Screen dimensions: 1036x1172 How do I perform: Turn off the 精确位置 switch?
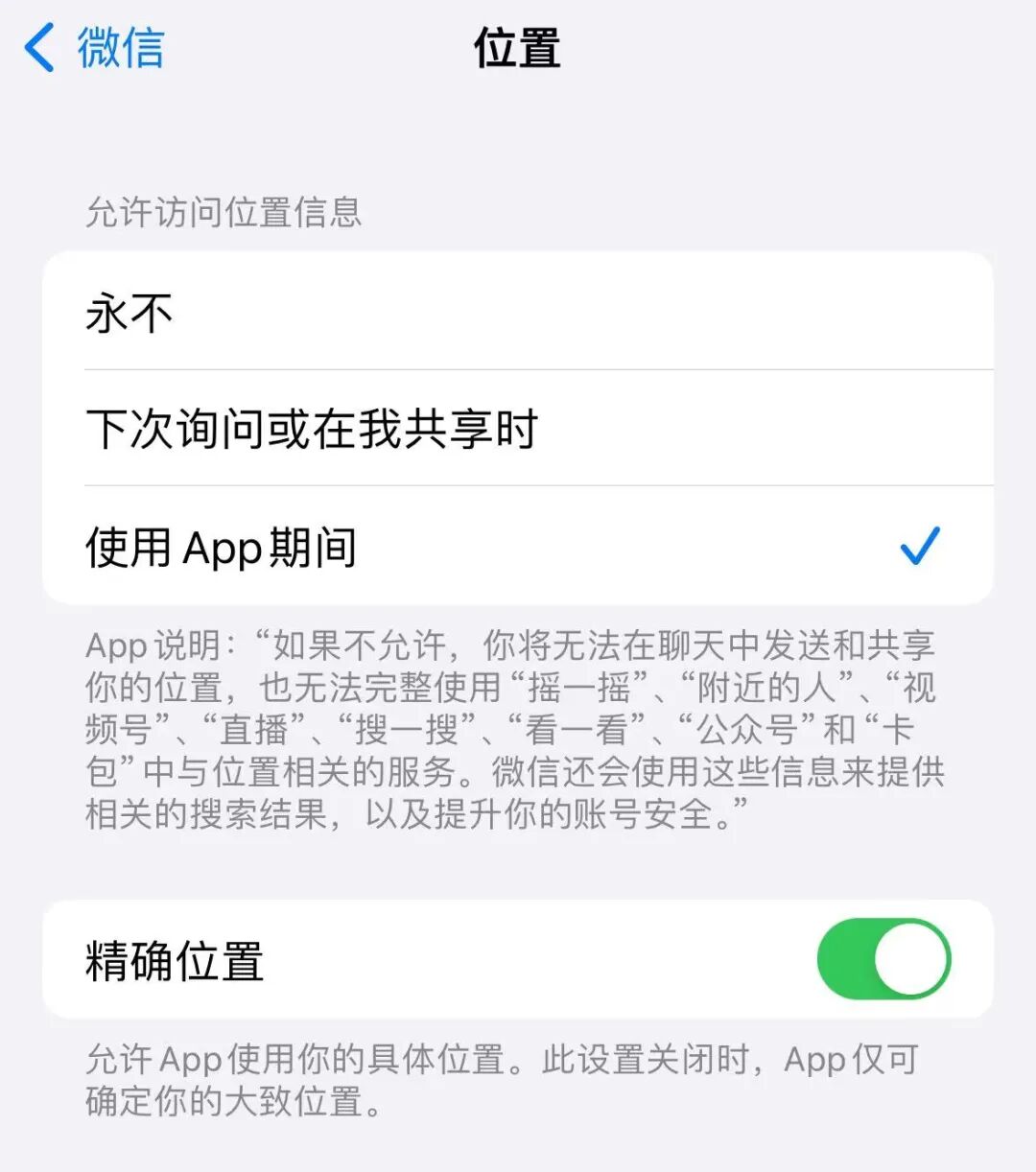[x=883, y=959]
